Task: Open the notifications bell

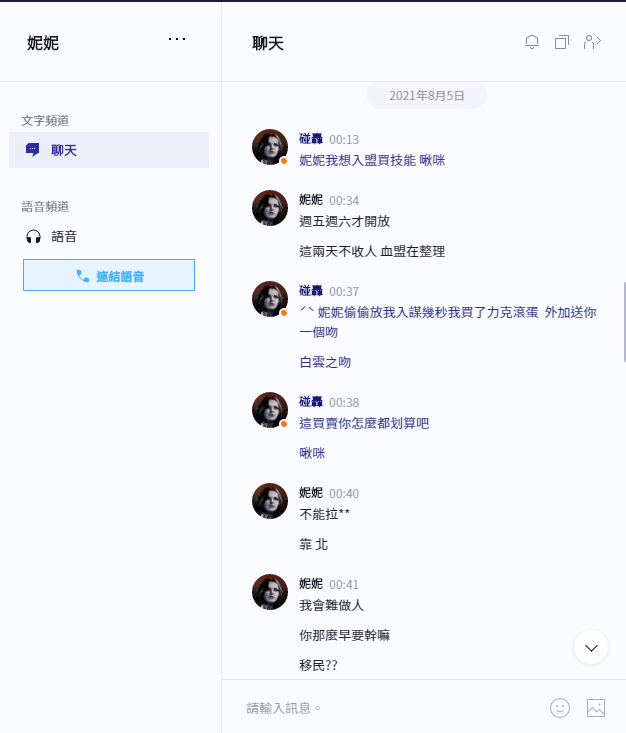Action: pyautogui.click(x=532, y=42)
